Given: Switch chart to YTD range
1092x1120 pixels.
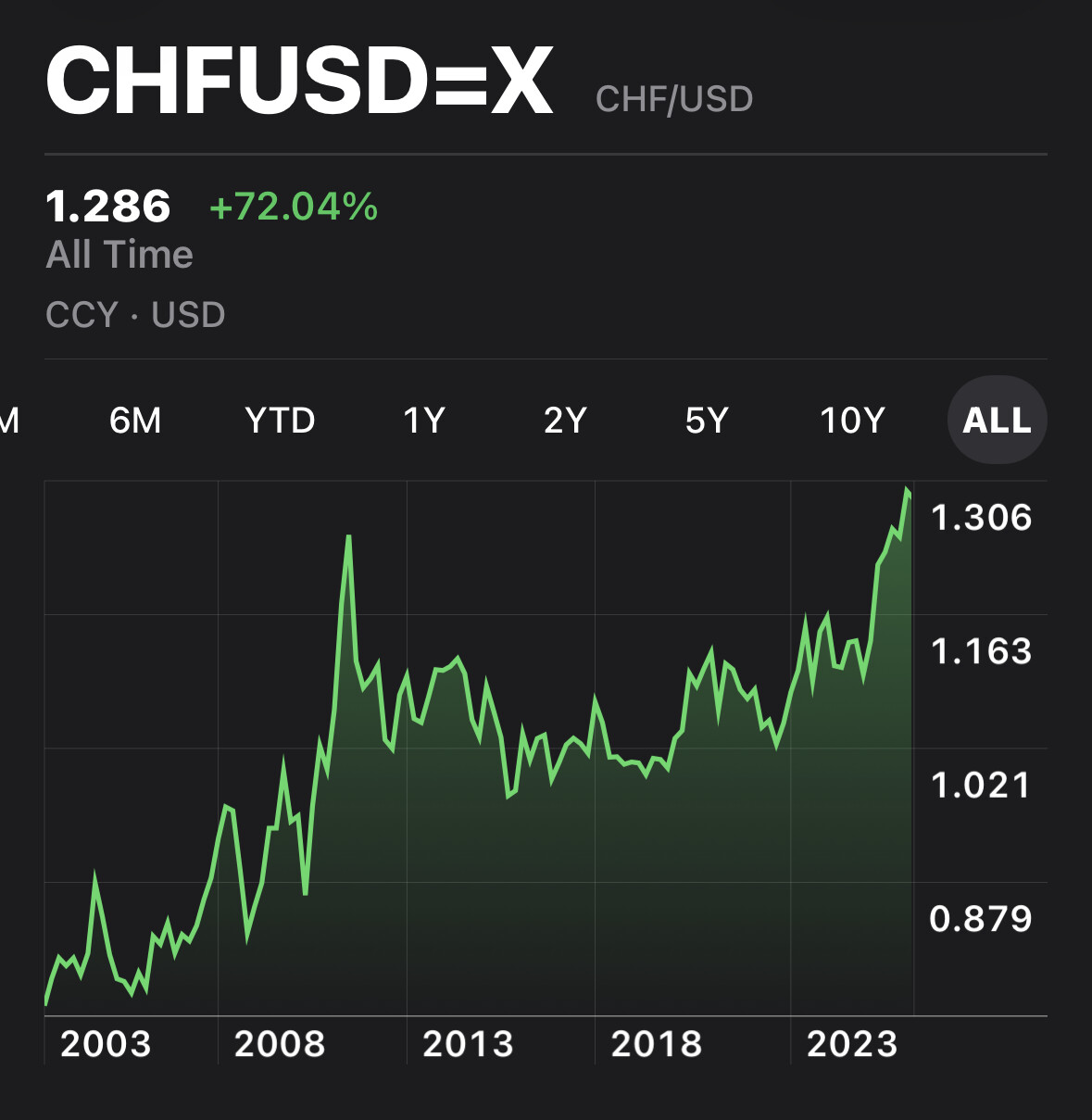Looking at the screenshot, I should click(280, 421).
